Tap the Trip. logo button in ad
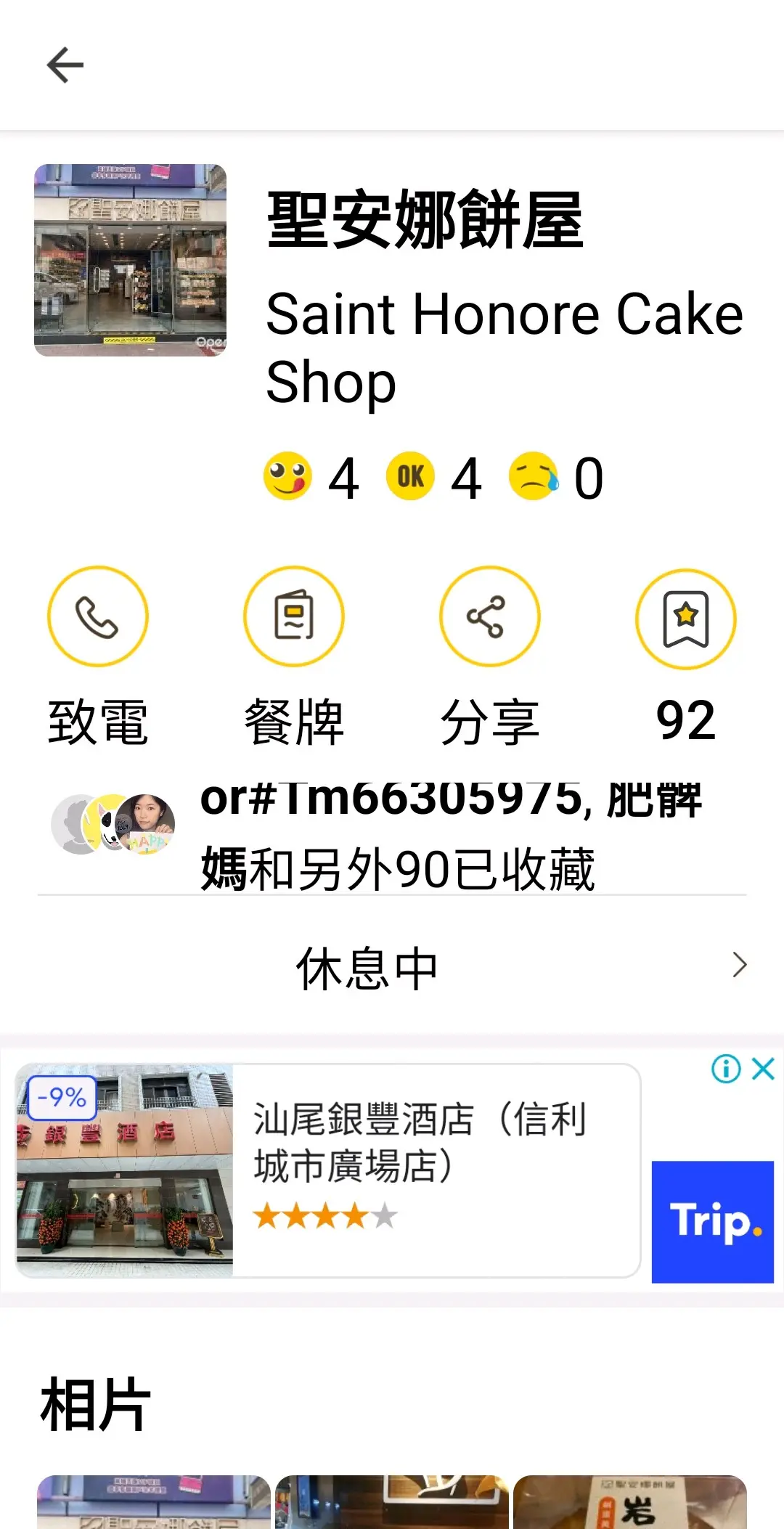This screenshot has height=1529, width=784. [712, 1221]
